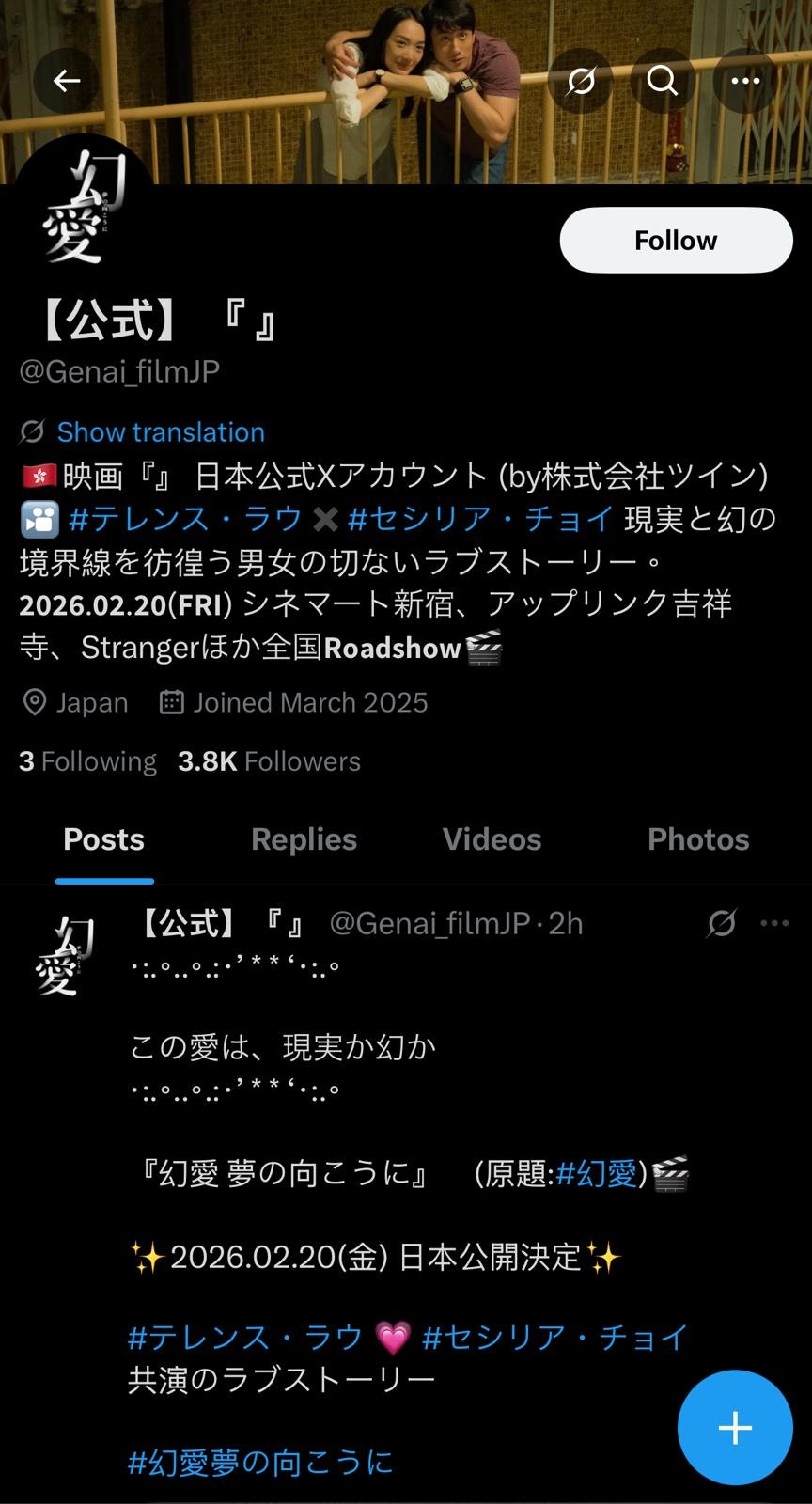Viewport: 812px width, 1504px height.
Task: Tap the Grok icon in header
Action: pyautogui.click(x=581, y=81)
